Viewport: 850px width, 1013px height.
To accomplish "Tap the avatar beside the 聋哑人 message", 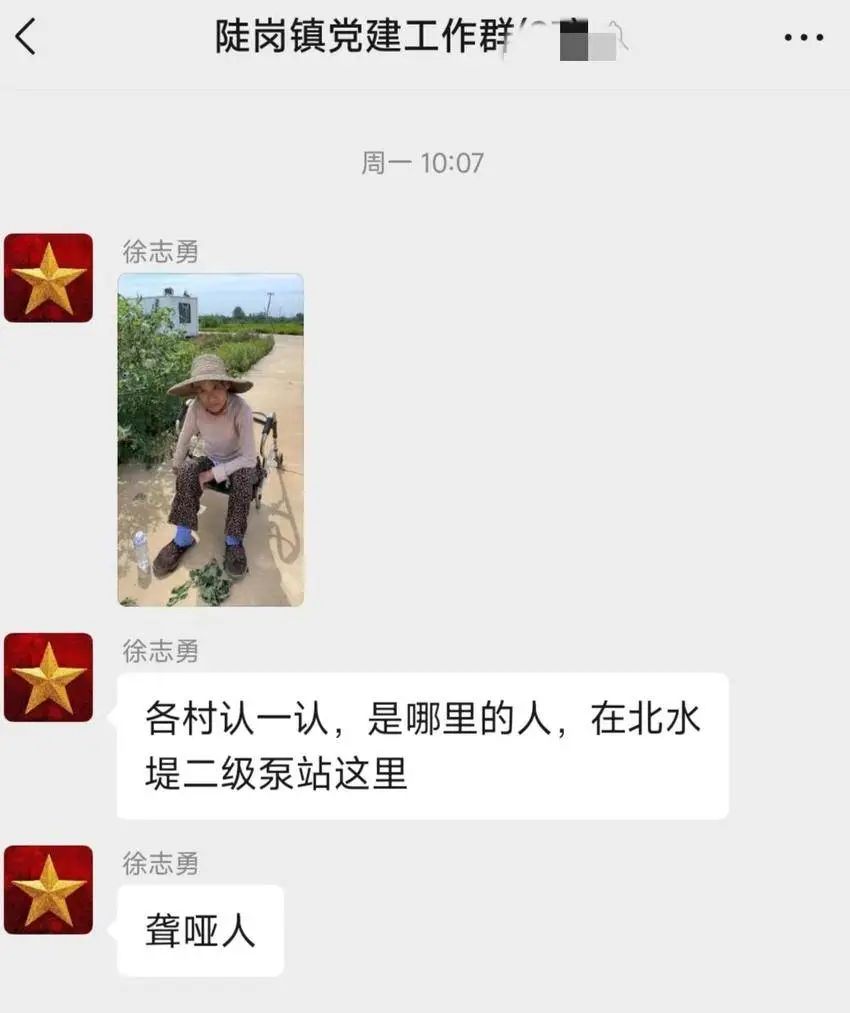I will [48, 889].
